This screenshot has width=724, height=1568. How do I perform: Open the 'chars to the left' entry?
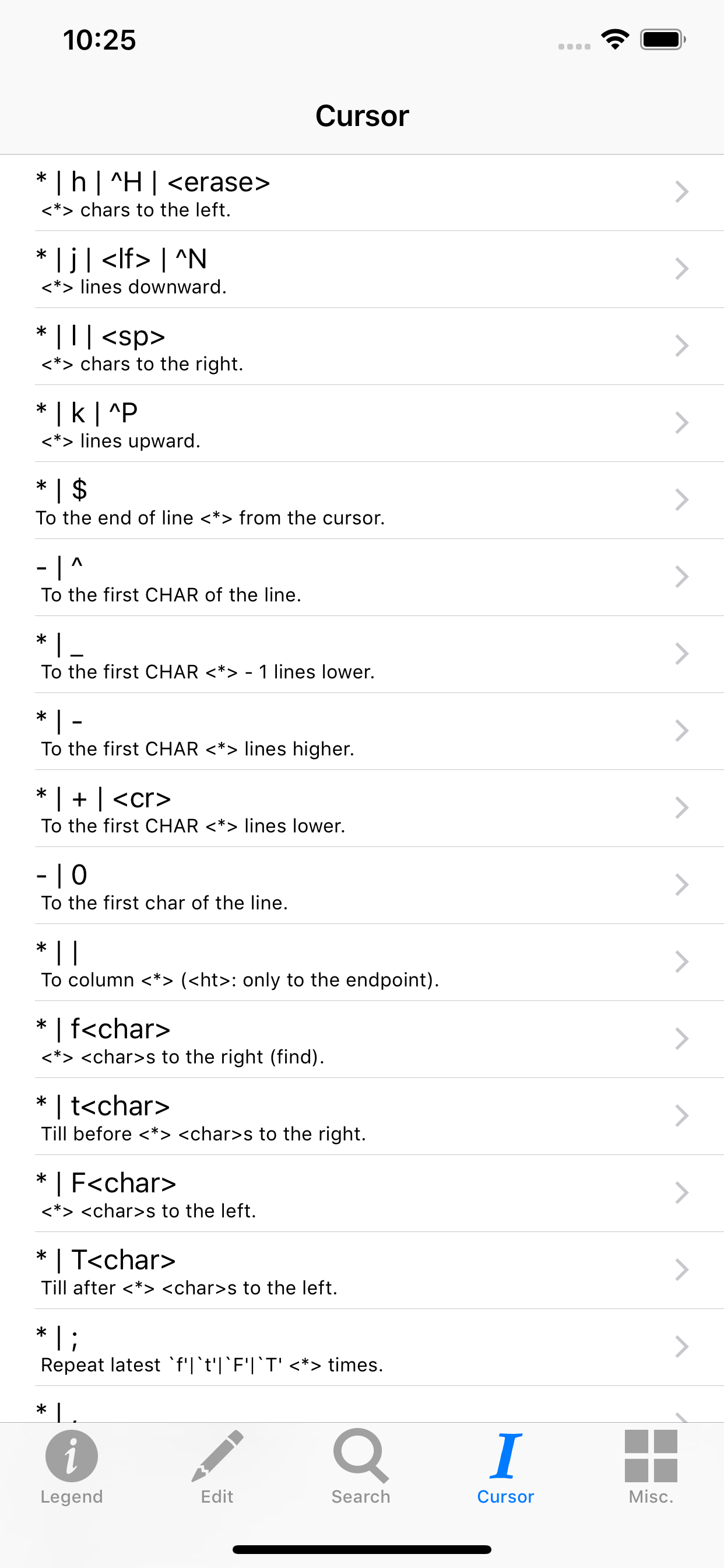[x=362, y=192]
